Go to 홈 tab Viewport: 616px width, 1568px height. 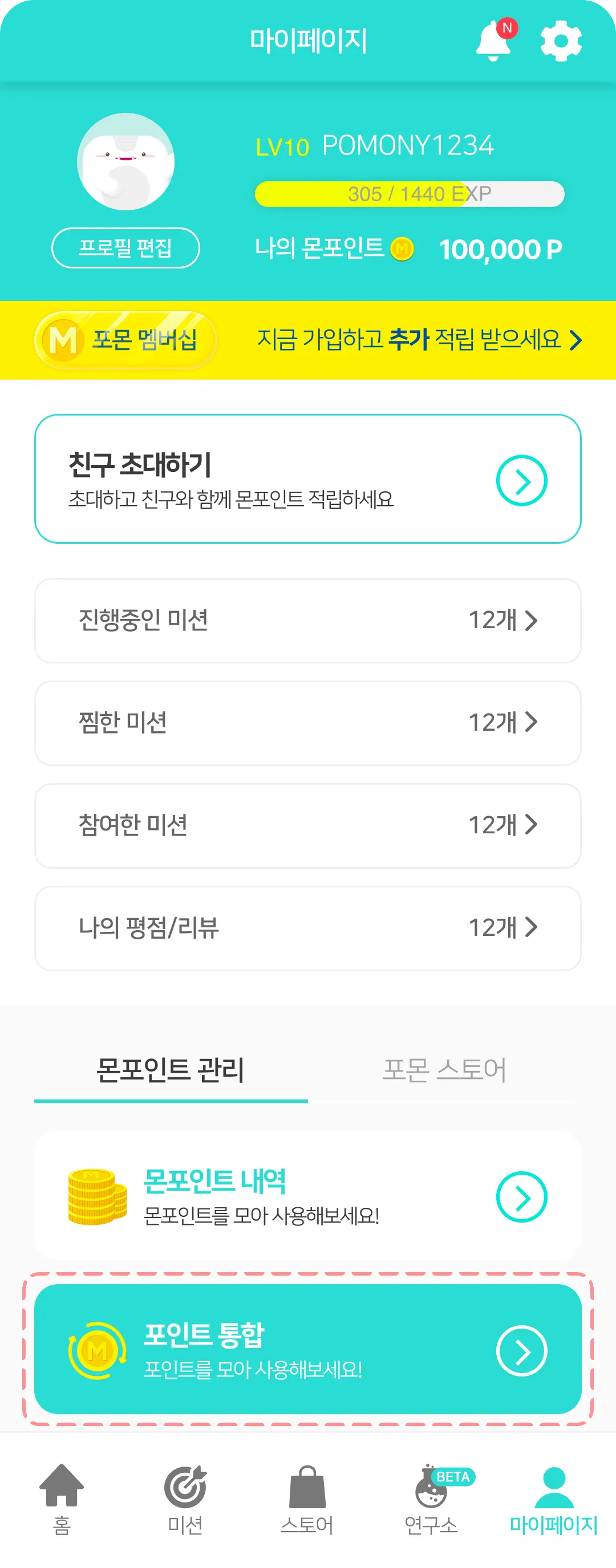(x=62, y=1498)
